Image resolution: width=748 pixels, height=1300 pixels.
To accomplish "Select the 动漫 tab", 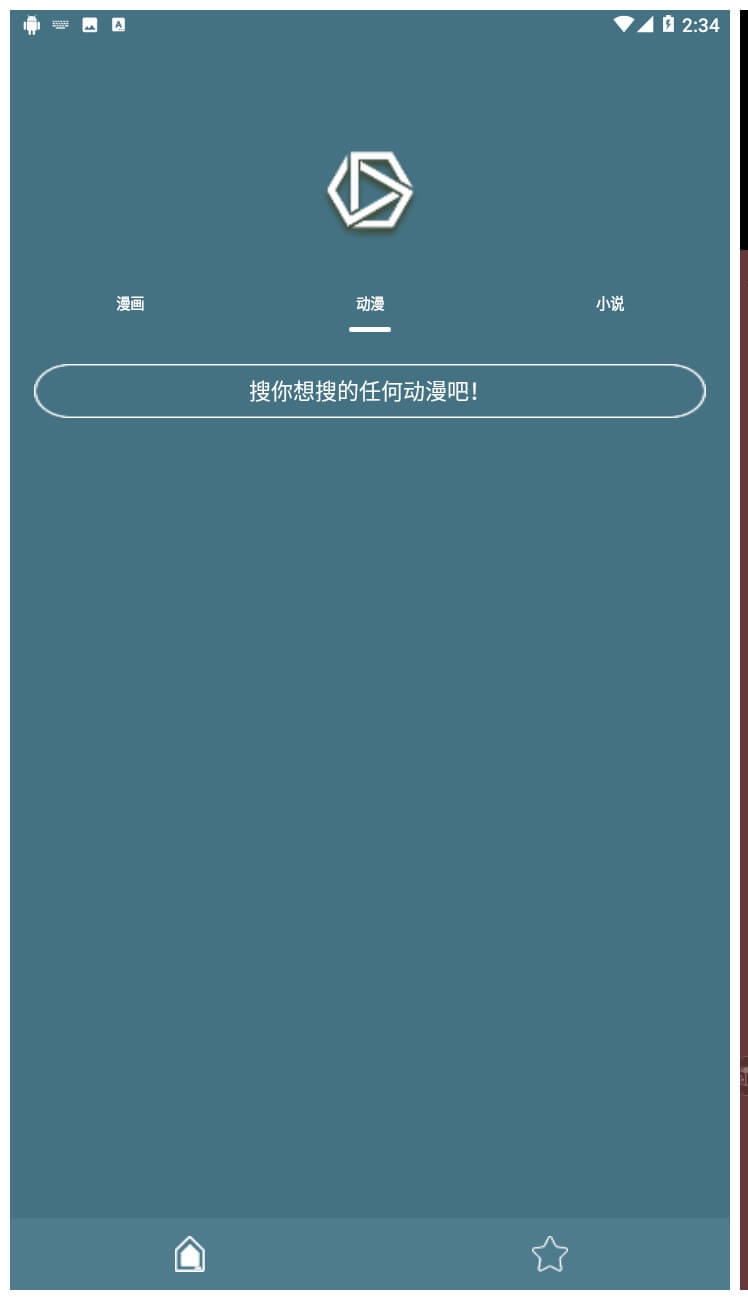I will (x=370, y=304).
